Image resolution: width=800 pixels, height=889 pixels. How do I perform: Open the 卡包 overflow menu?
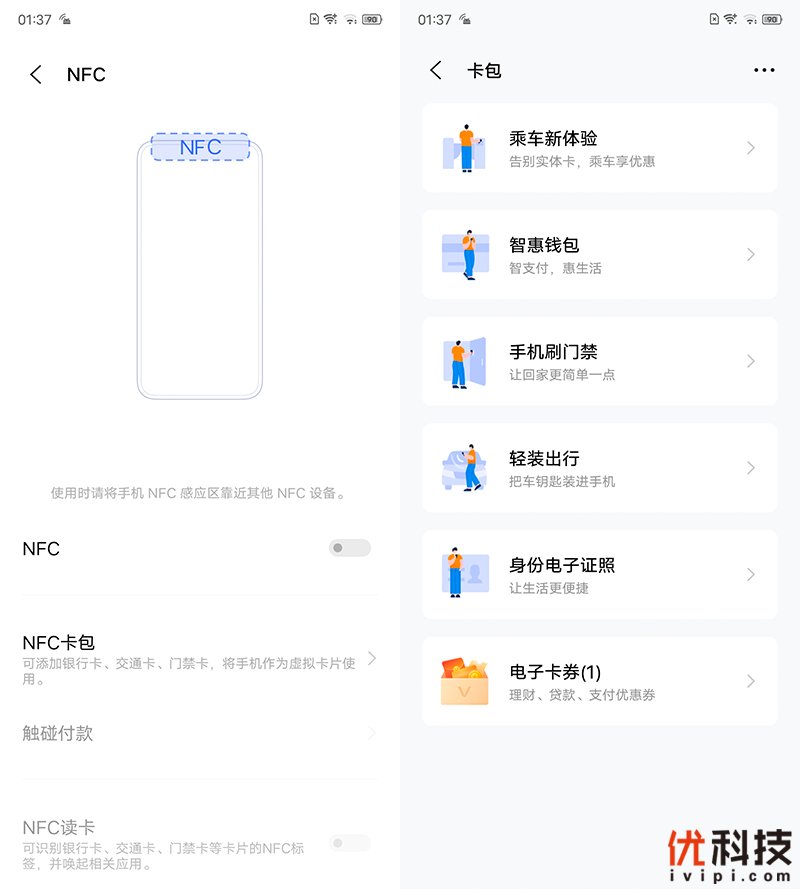[x=764, y=70]
